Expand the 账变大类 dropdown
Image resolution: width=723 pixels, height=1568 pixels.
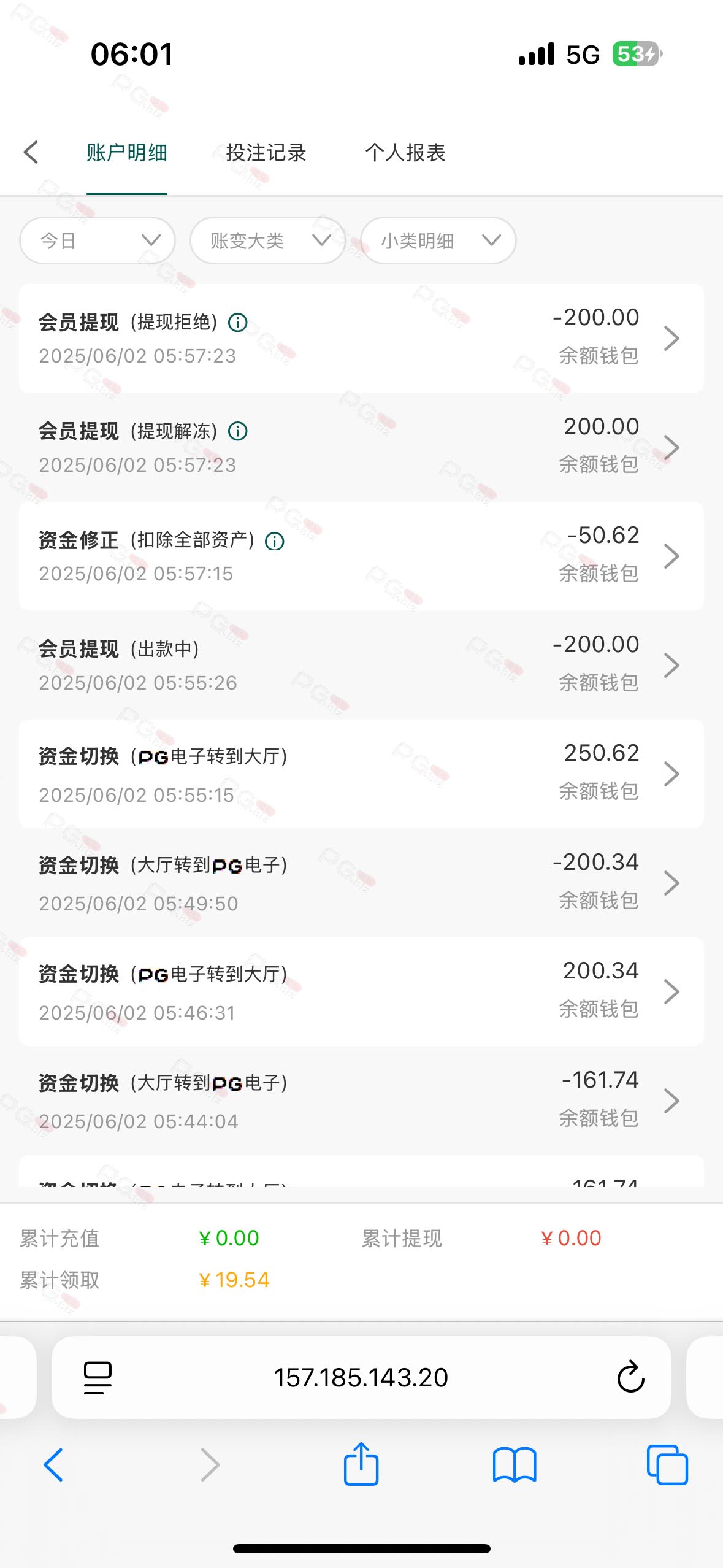tap(268, 240)
